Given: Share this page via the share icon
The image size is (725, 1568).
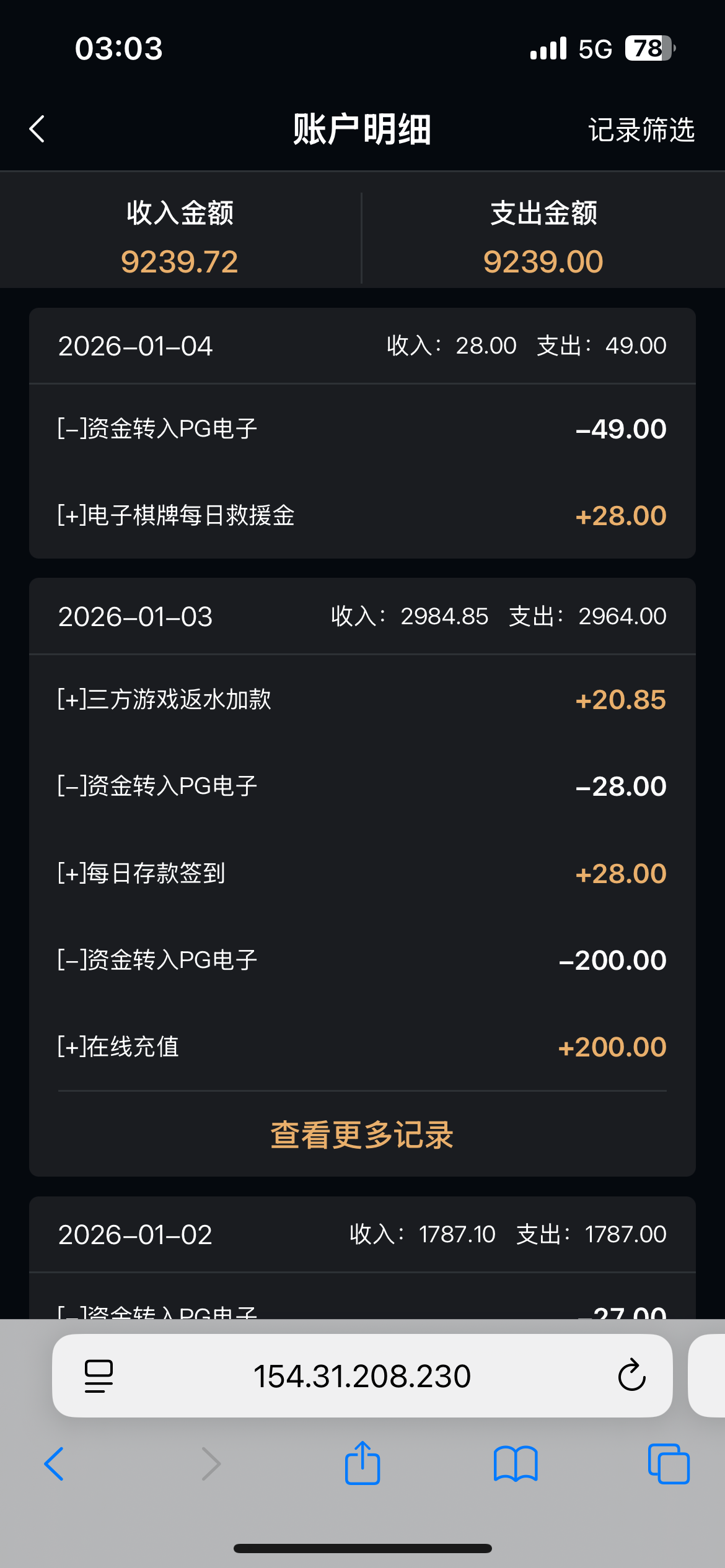Looking at the screenshot, I should point(362,1463).
